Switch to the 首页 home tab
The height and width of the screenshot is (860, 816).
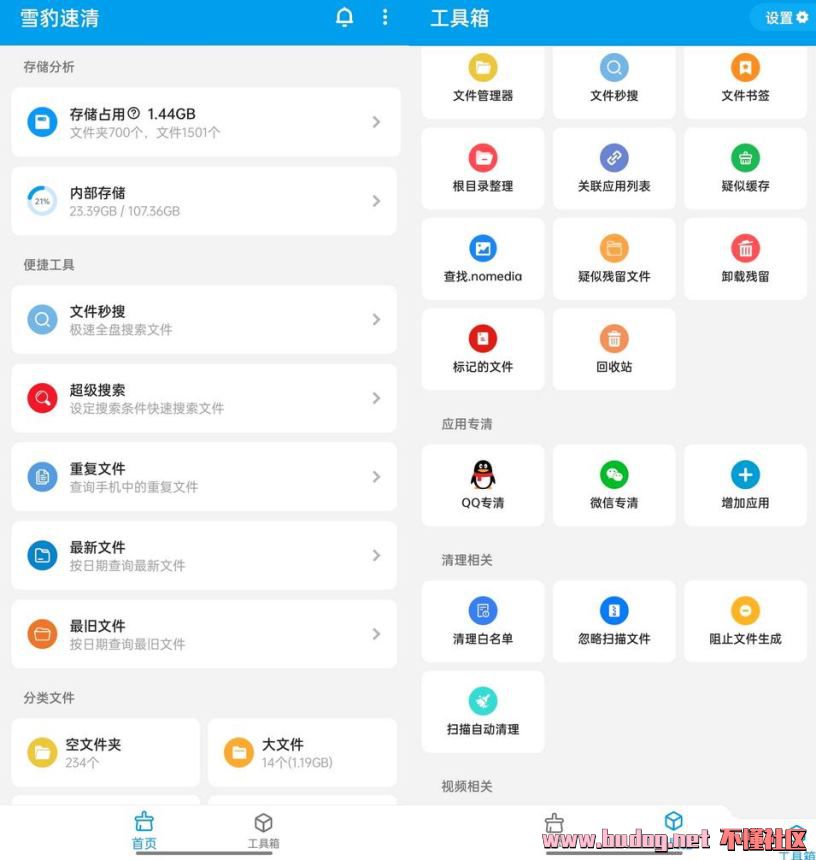click(x=144, y=831)
